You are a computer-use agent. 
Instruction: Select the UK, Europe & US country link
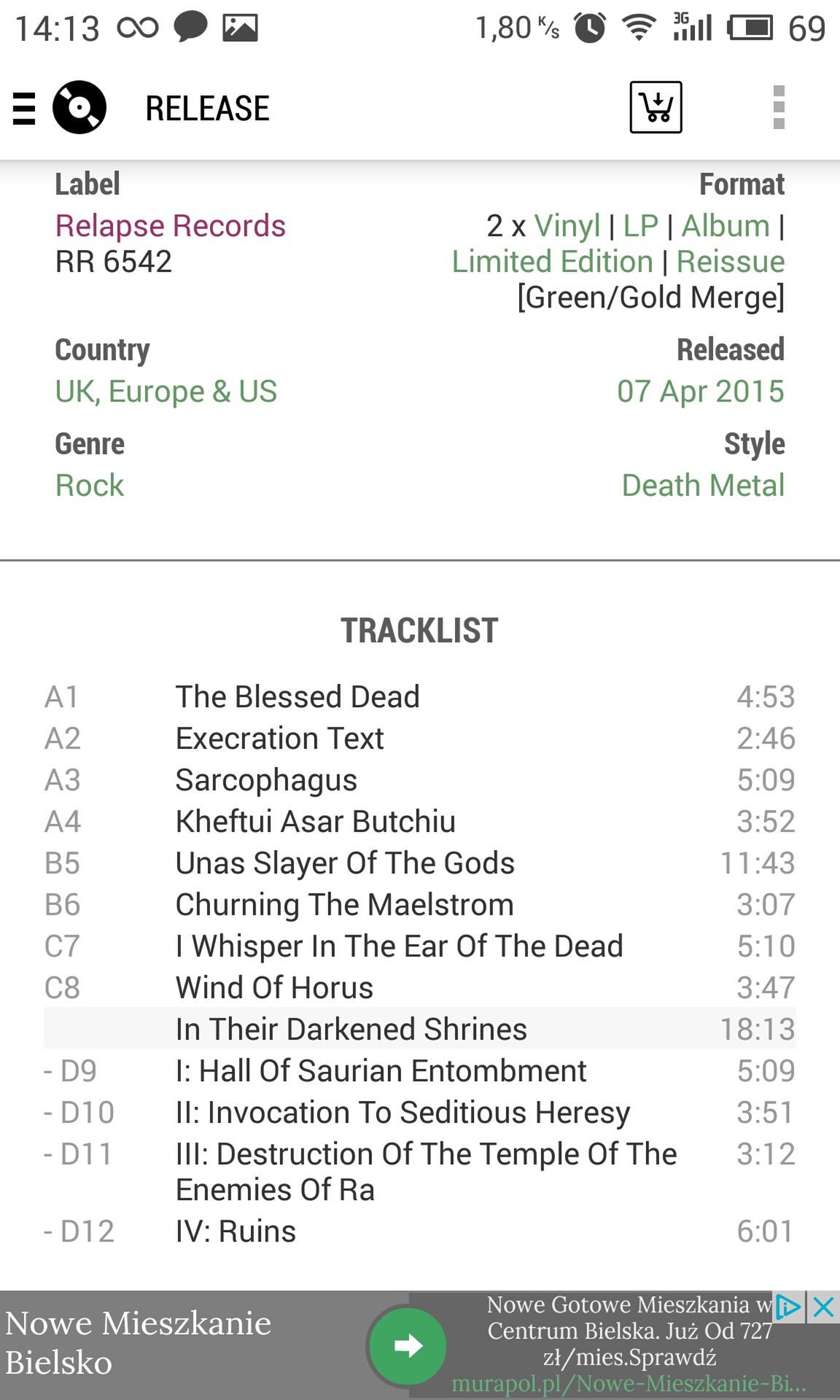click(166, 392)
